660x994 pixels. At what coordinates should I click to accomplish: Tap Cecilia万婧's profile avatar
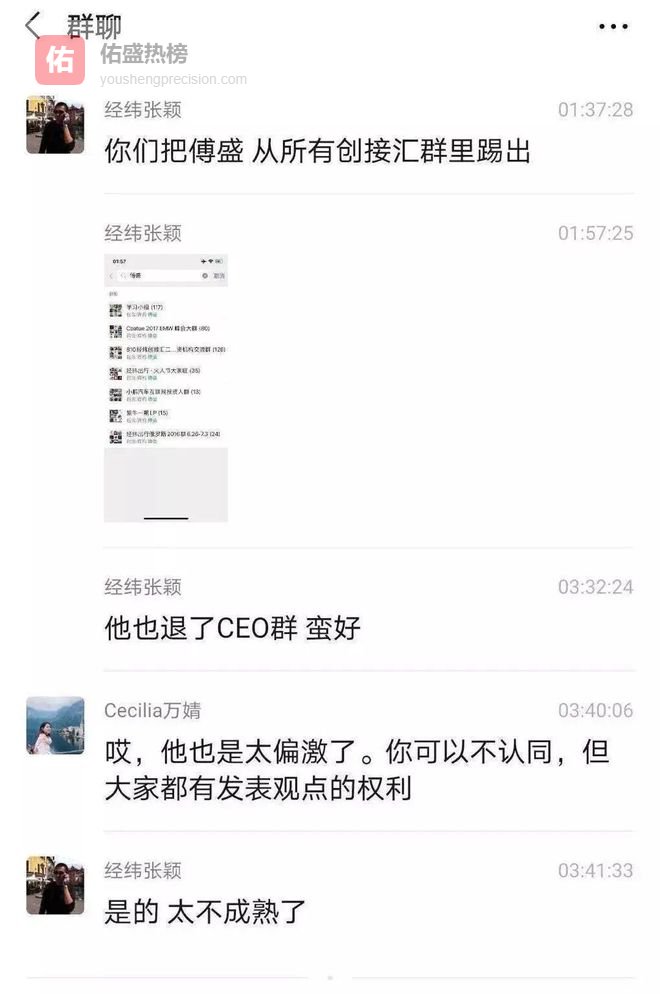pos(55,725)
